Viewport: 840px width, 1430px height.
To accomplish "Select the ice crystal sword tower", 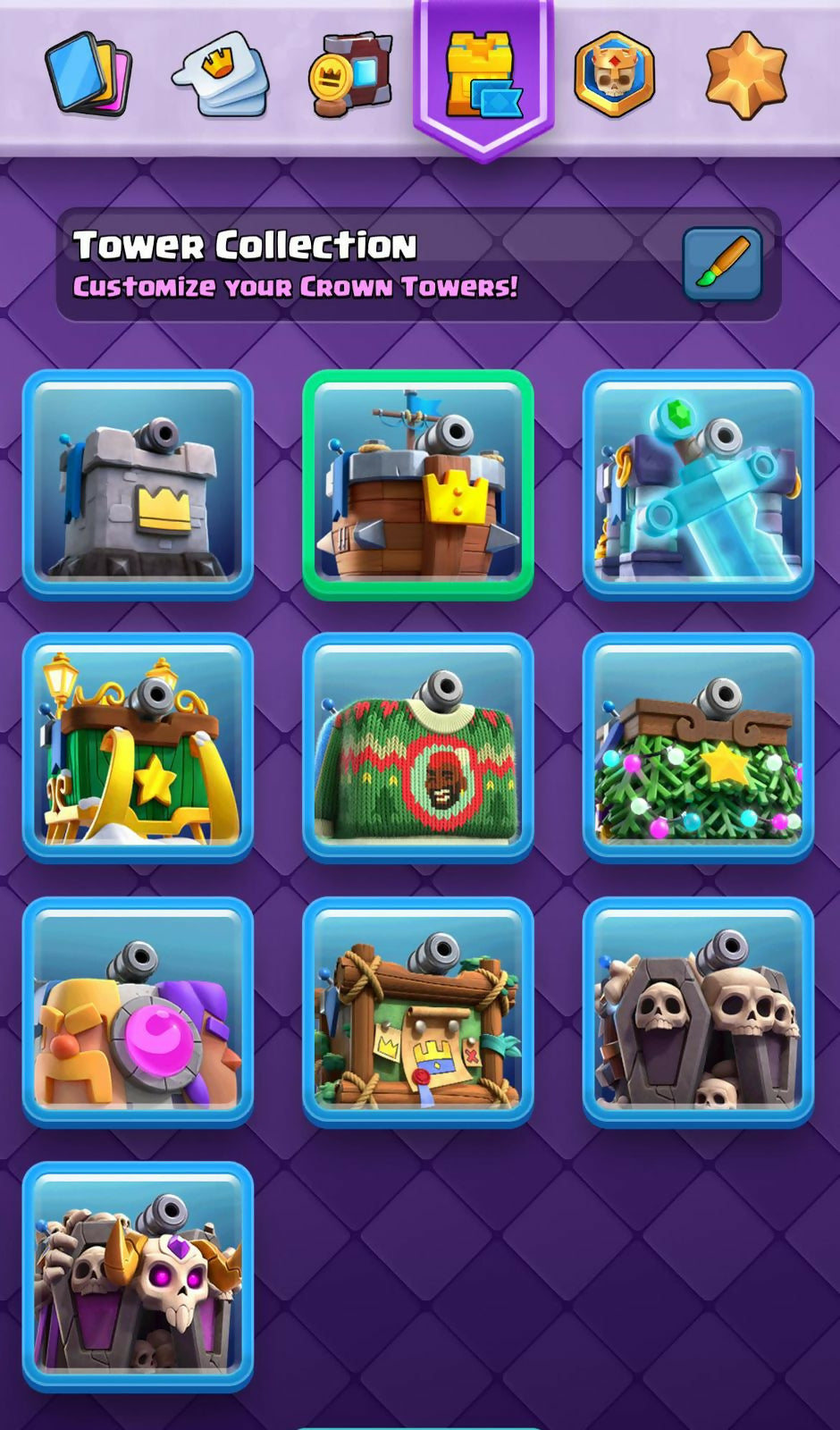I will coord(698,484).
